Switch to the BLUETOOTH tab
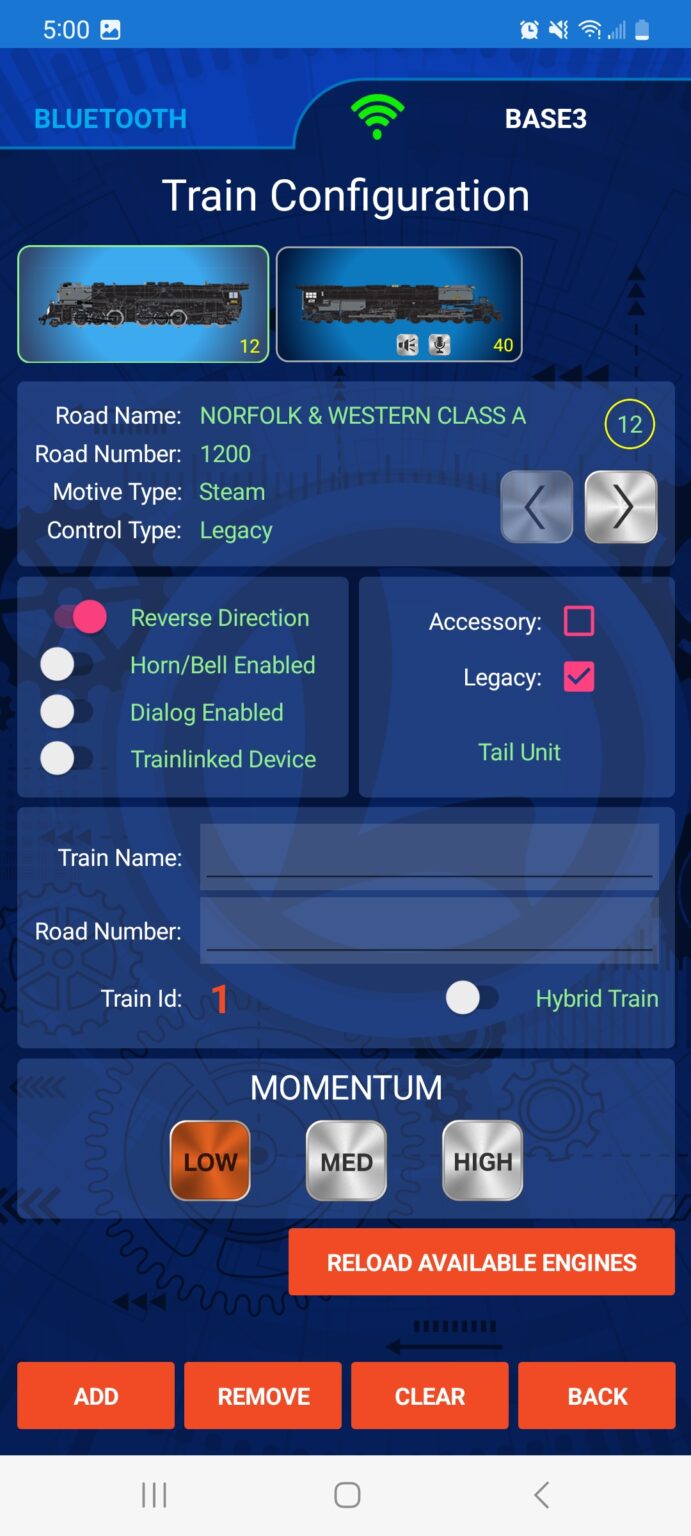Image resolution: width=691 pixels, height=1536 pixels. 110,119
